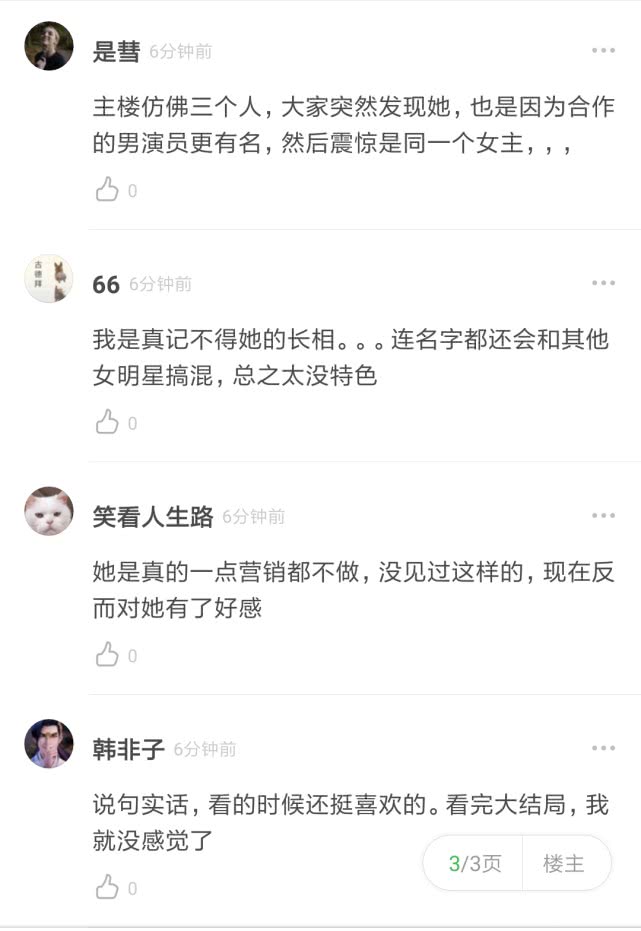This screenshot has width=641, height=931.
Task: Like the comment by 66
Action: 108,422
